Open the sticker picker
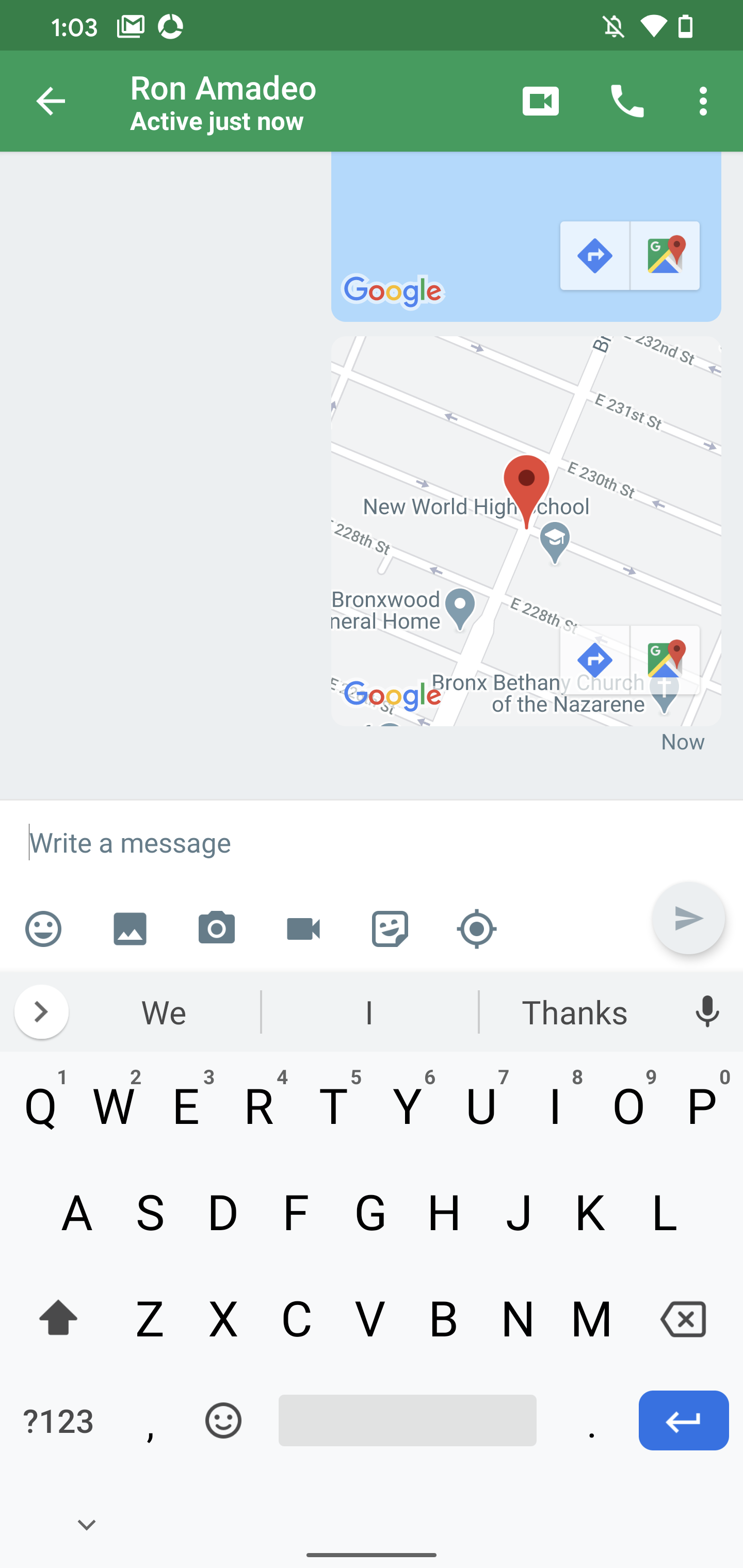 pos(390,929)
